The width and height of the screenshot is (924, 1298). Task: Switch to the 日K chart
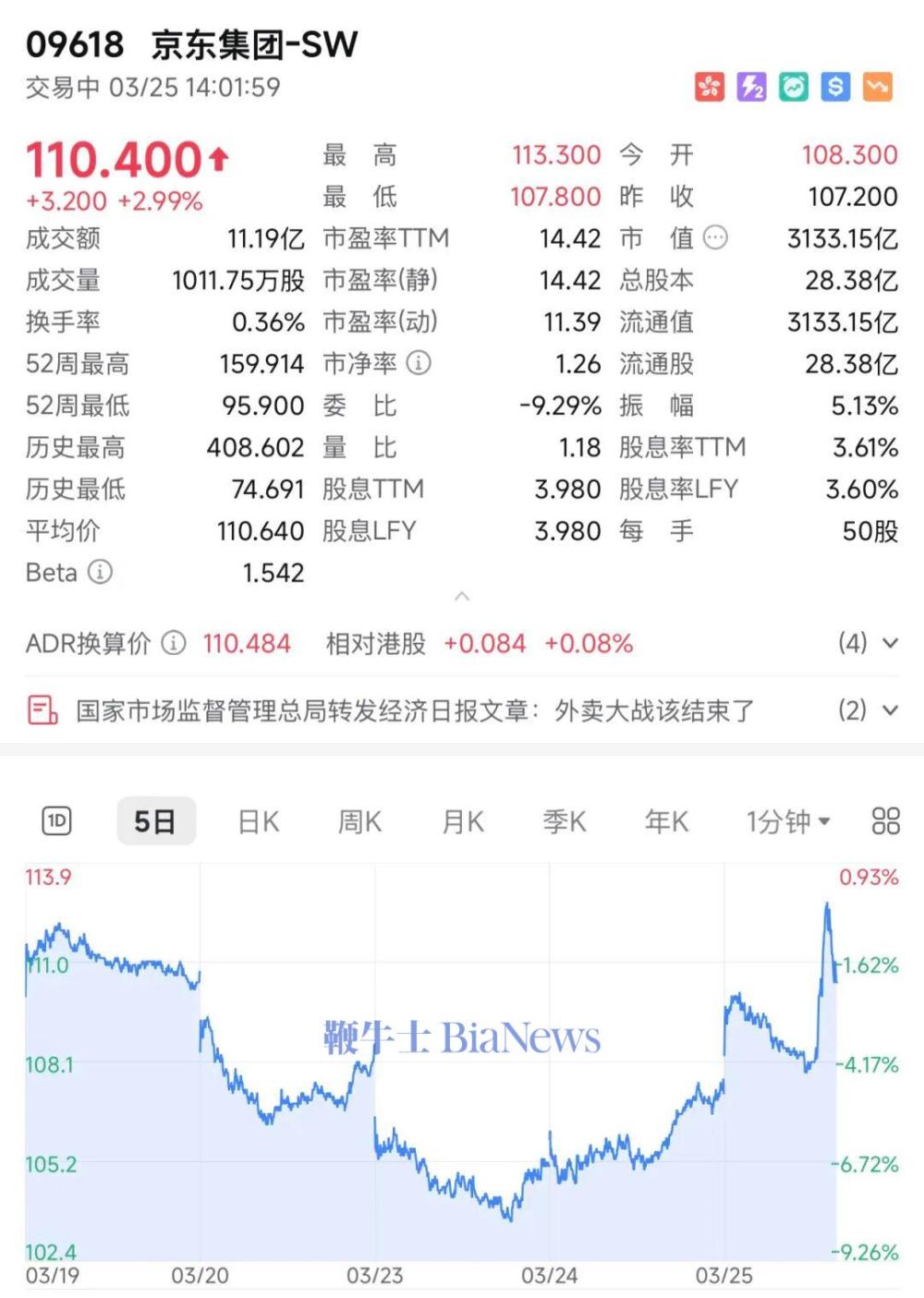(x=259, y=821)
